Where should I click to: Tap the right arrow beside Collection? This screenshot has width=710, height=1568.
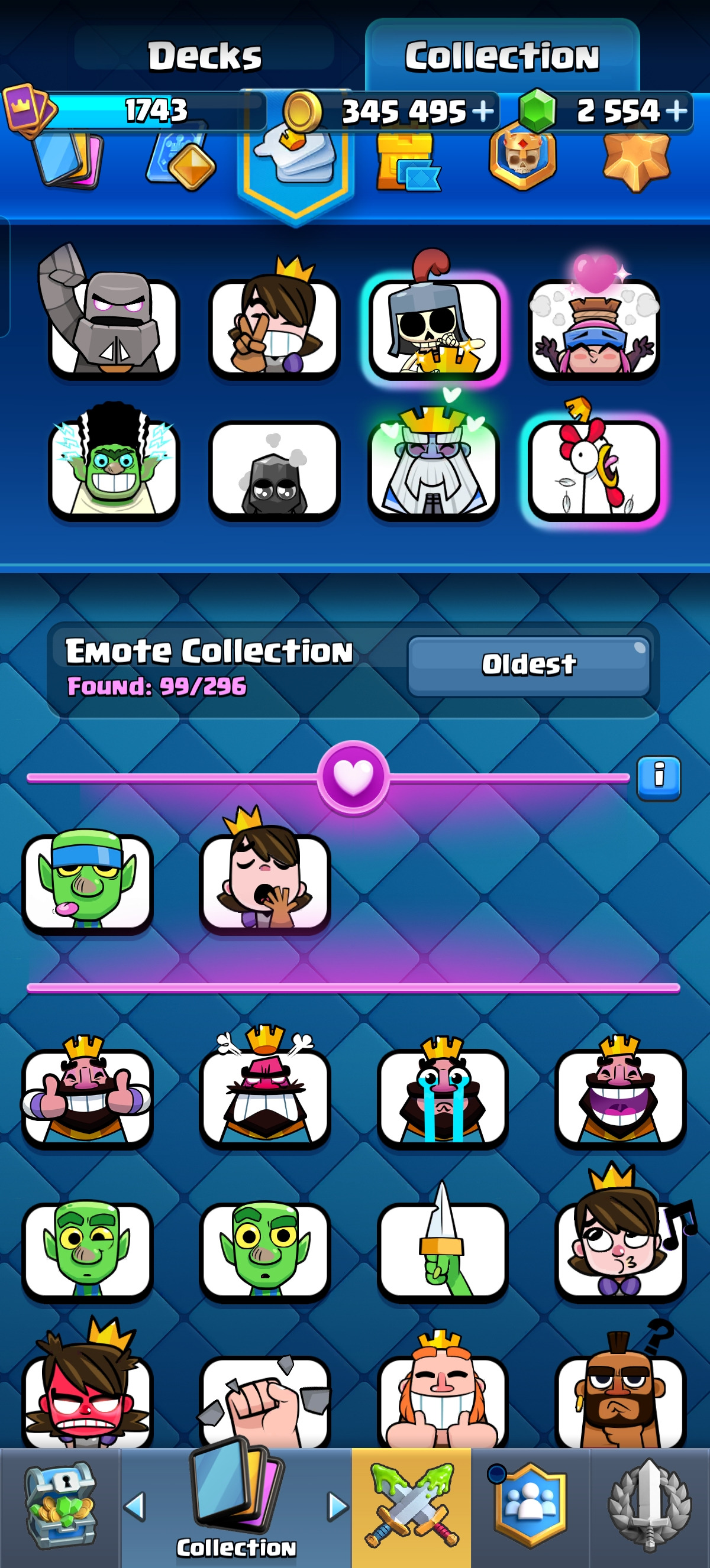(337, 1506)
